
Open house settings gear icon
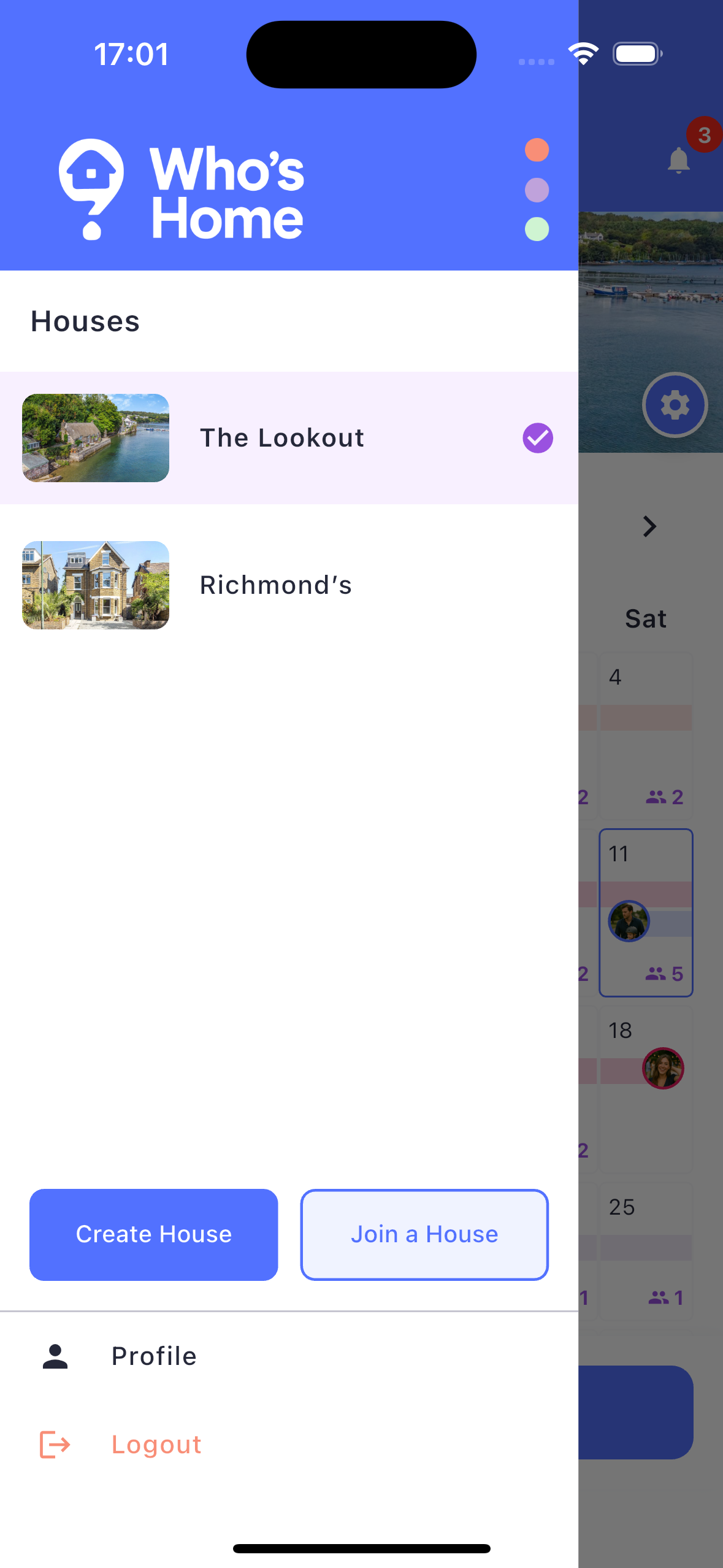pyautogui.click(x=675, y=405)
